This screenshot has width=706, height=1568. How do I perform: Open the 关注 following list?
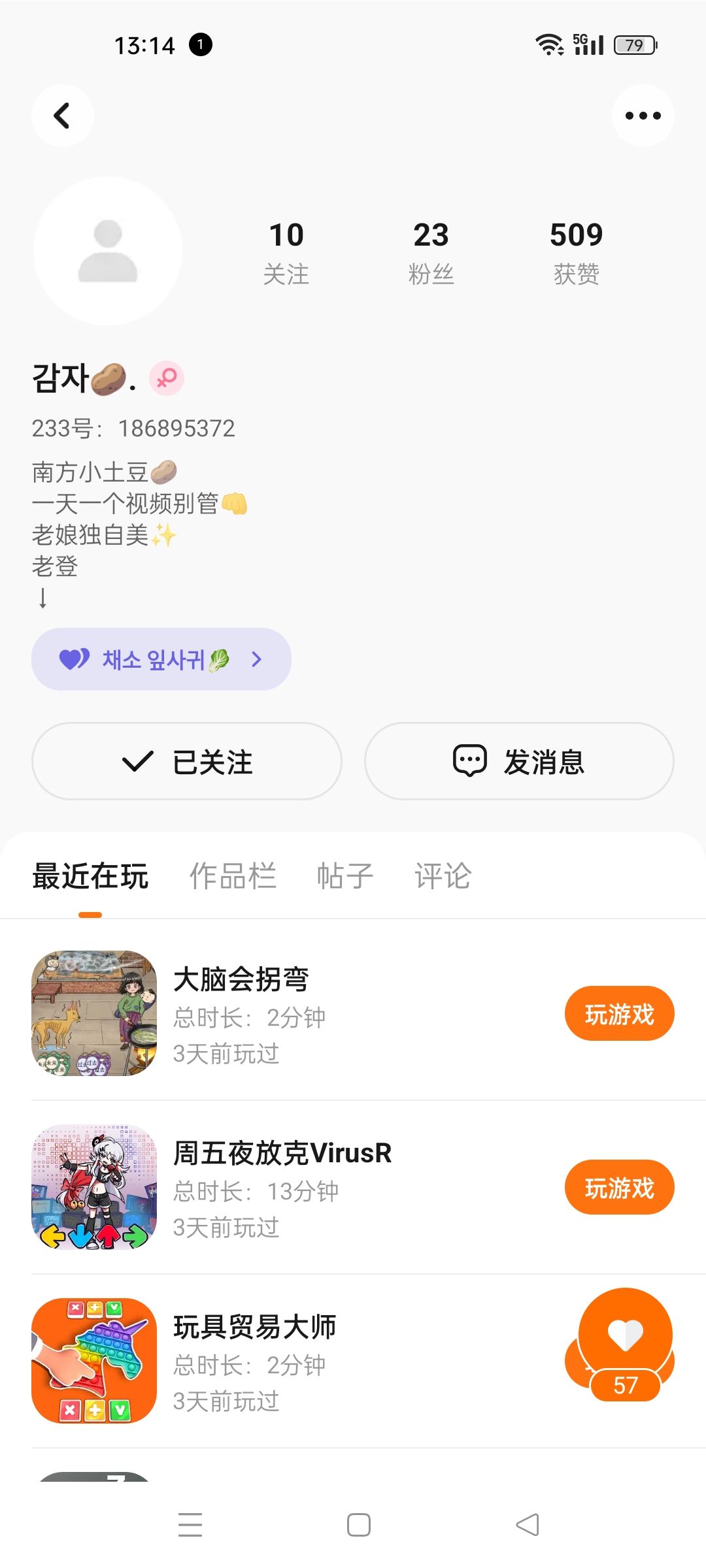click(x=286, y=252)
